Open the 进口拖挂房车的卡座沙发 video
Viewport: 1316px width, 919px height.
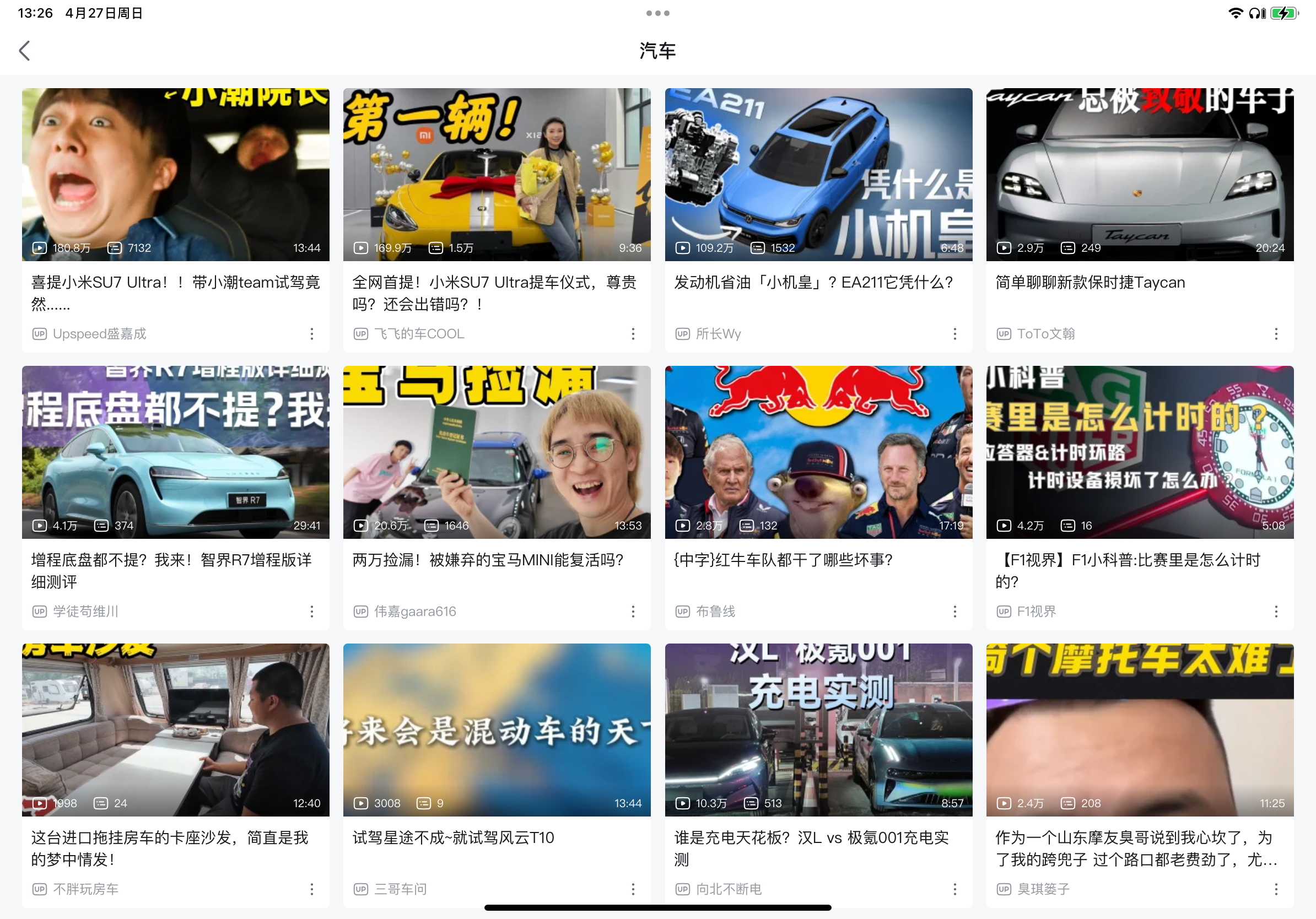pos(175,729)
